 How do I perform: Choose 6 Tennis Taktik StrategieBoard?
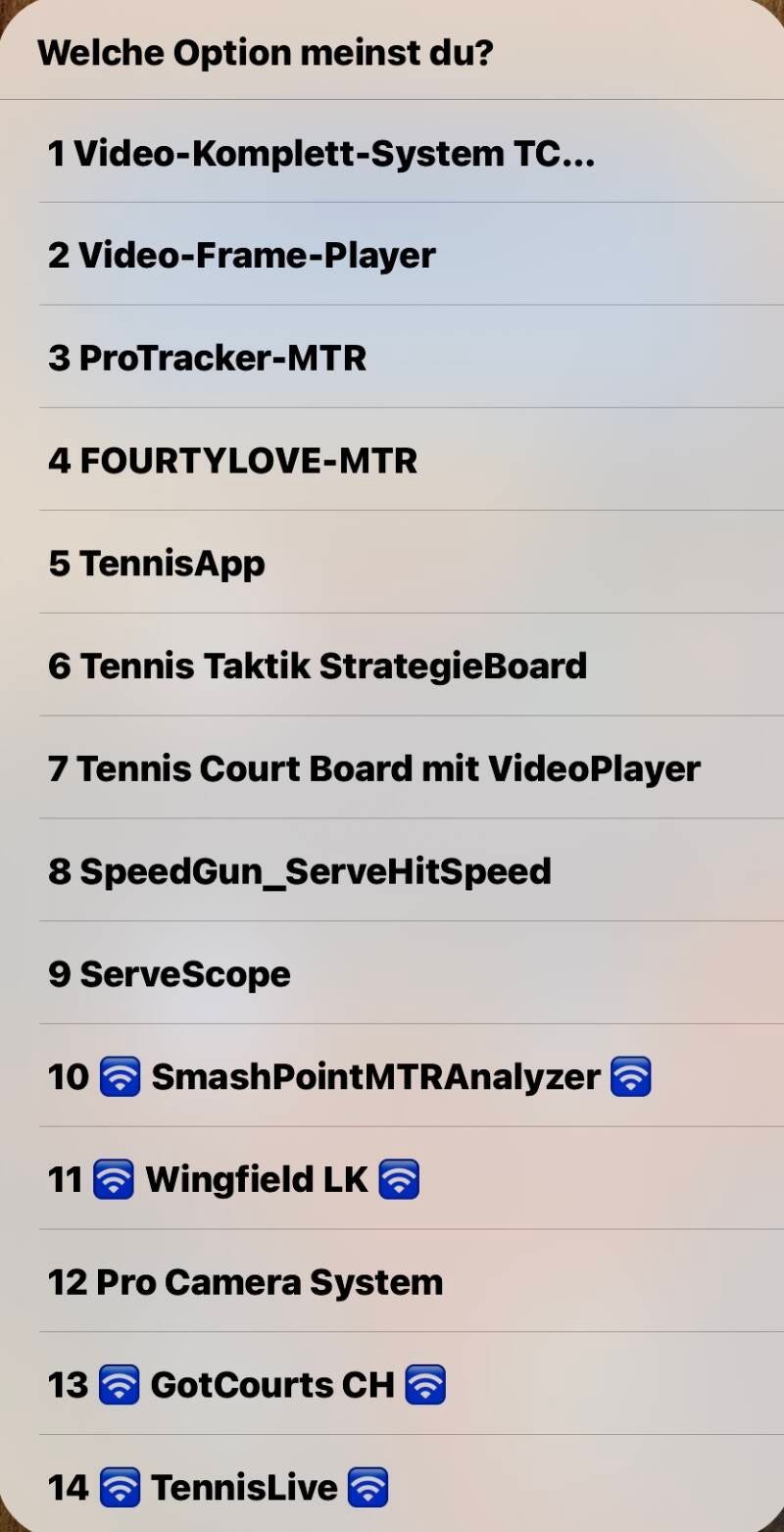[318, 667]
